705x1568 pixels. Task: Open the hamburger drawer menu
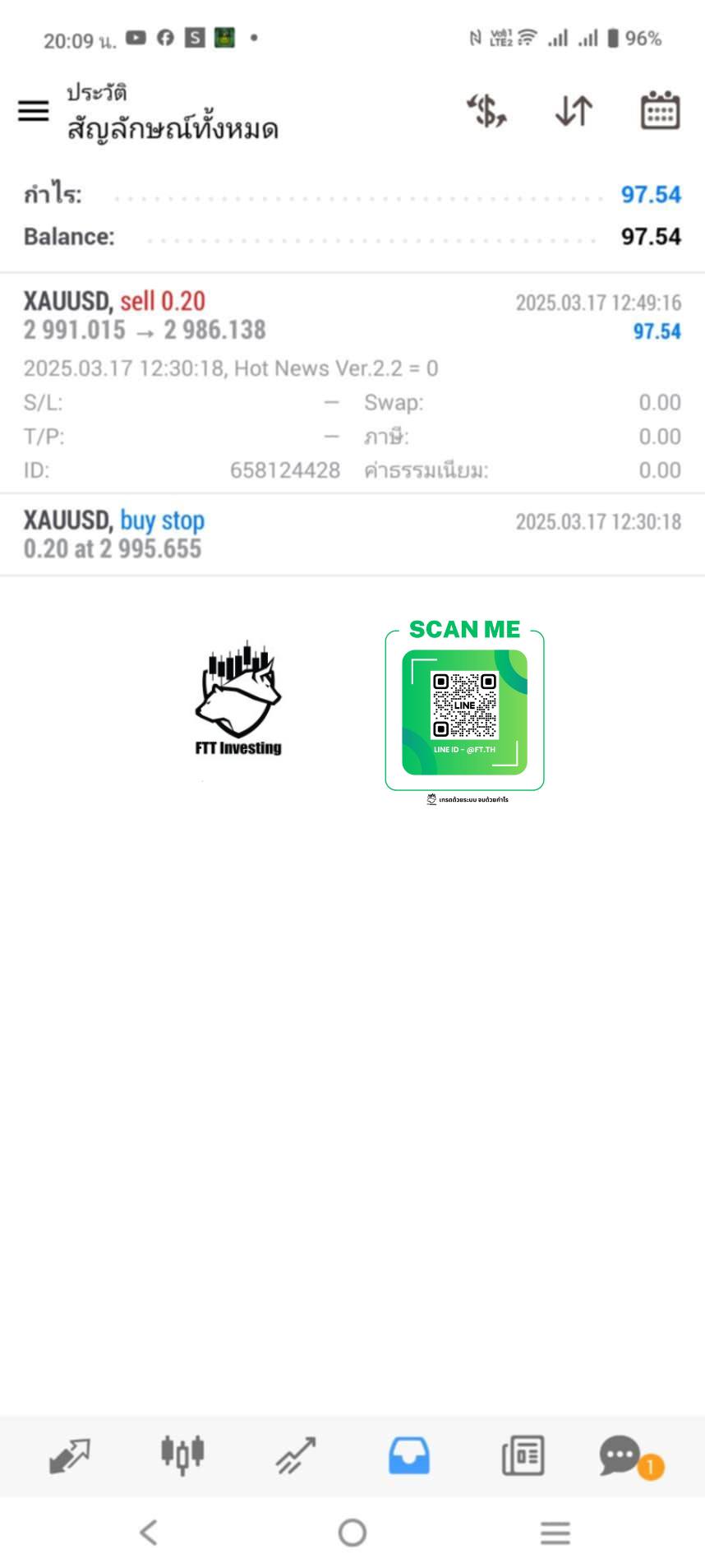[34, 111]
